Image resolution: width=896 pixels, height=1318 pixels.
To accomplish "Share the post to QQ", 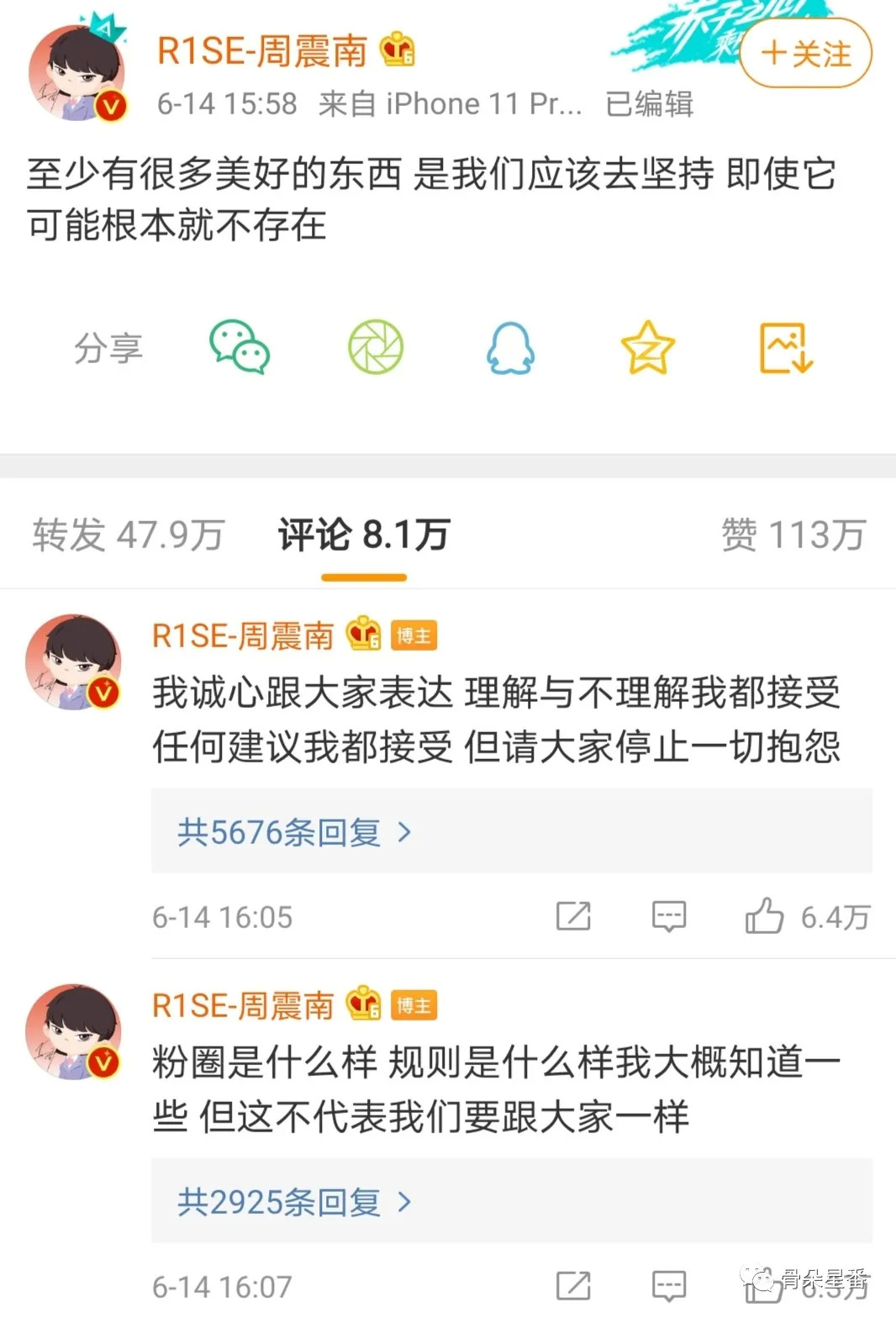I will [x=510, y=347].
